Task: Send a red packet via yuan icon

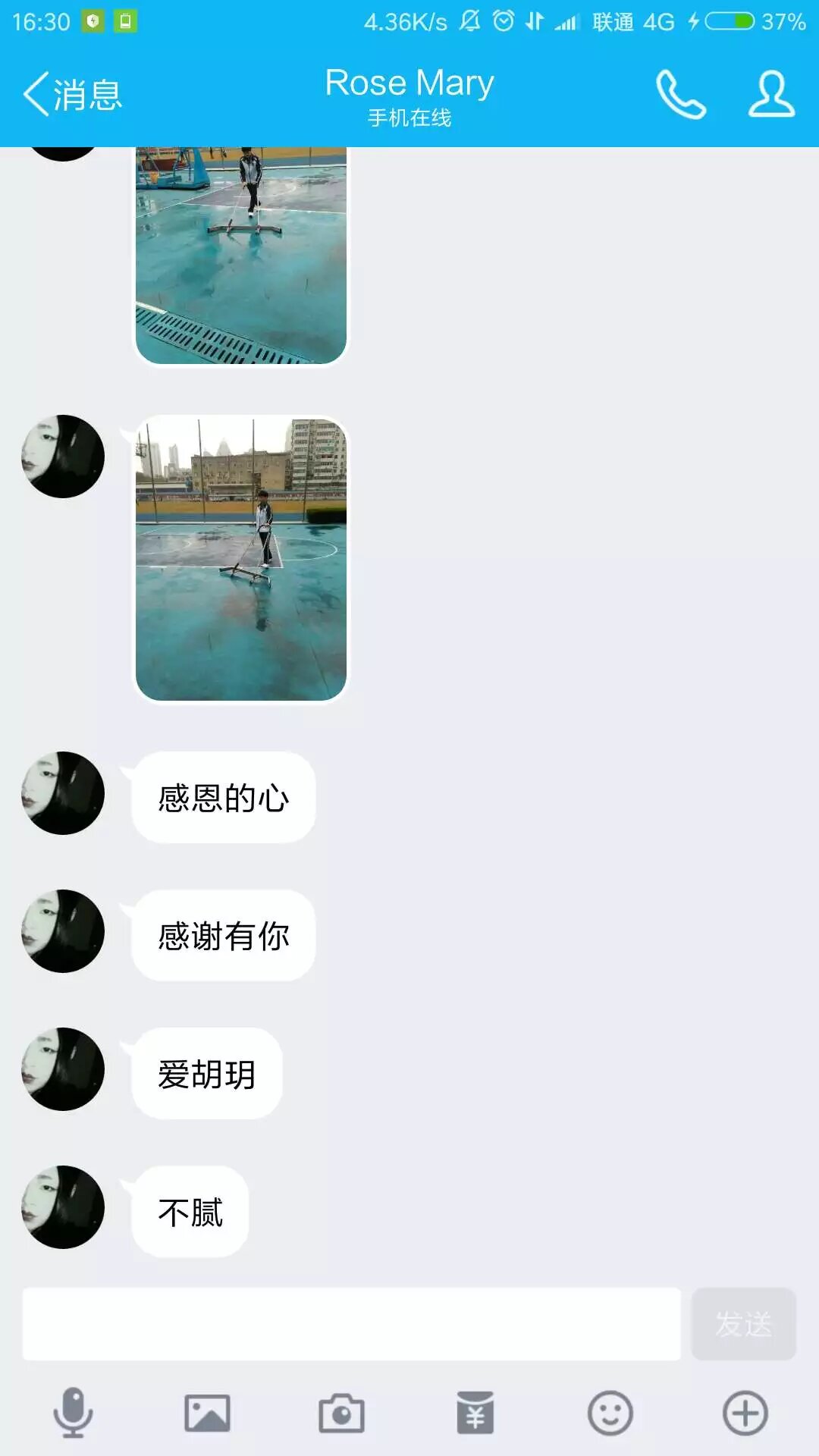Action: [x=475, y=1414]
